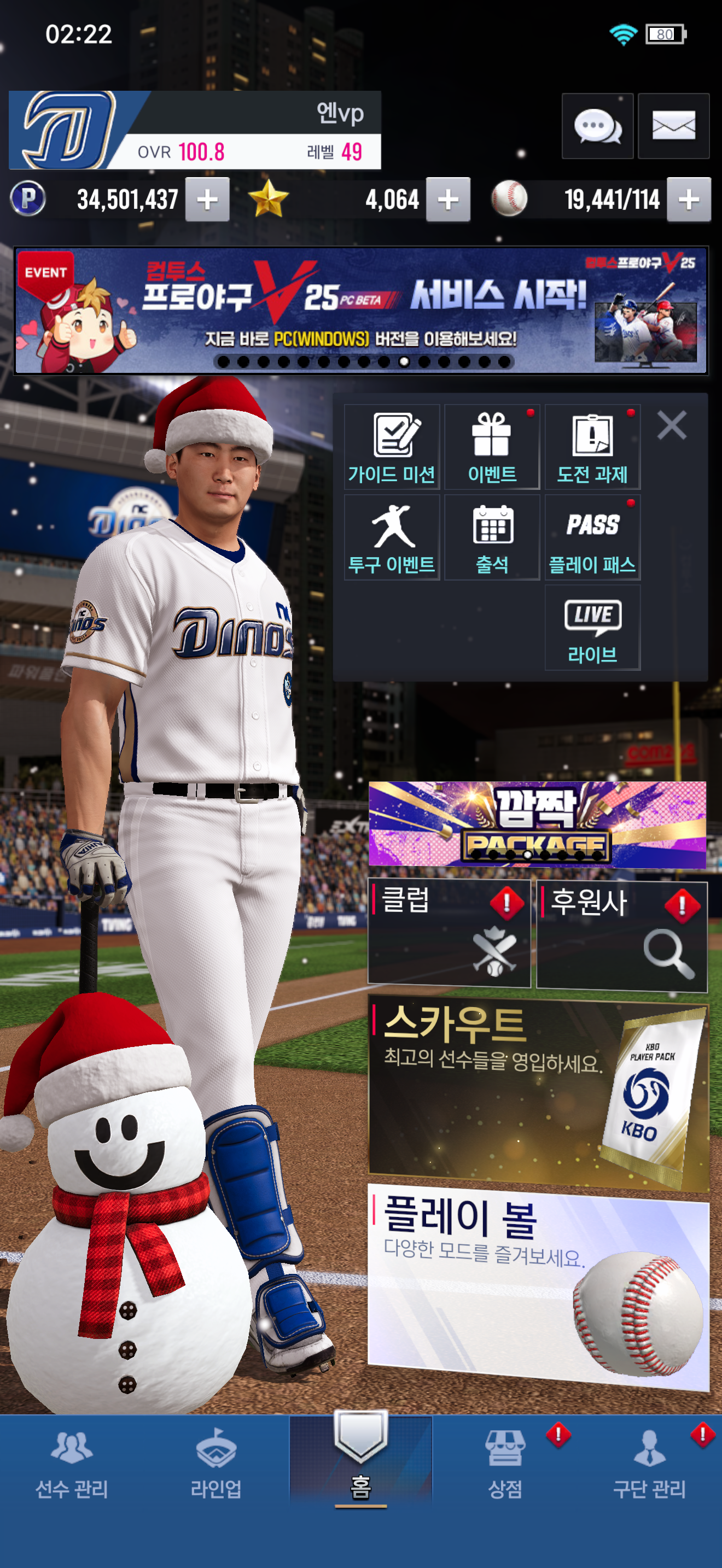722x1568 pixels.
Task: Open the 깜짝 PACKAGE banner
Action: pyautogui.click(x=537, y=824)
